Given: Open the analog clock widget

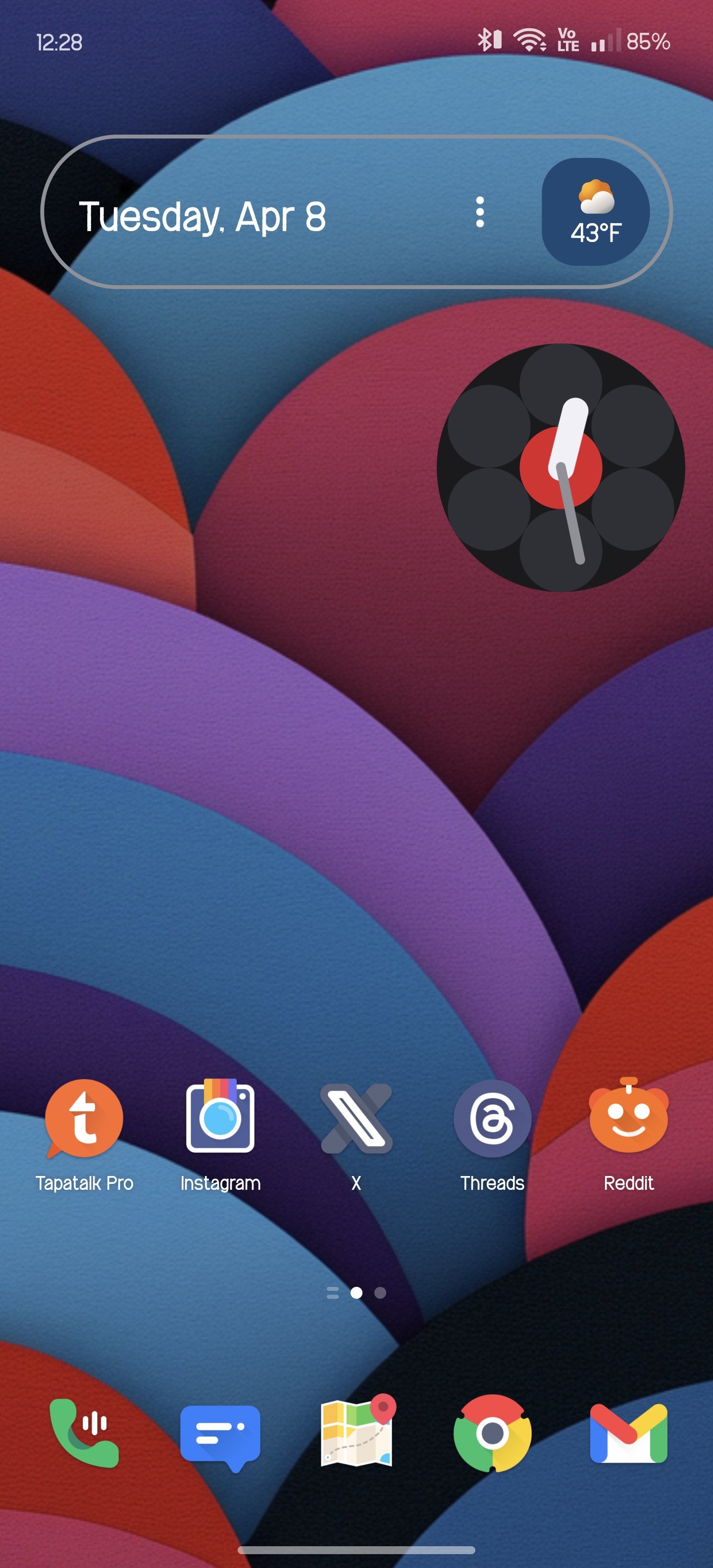Looking at the screenshot, I should (560, 467).
